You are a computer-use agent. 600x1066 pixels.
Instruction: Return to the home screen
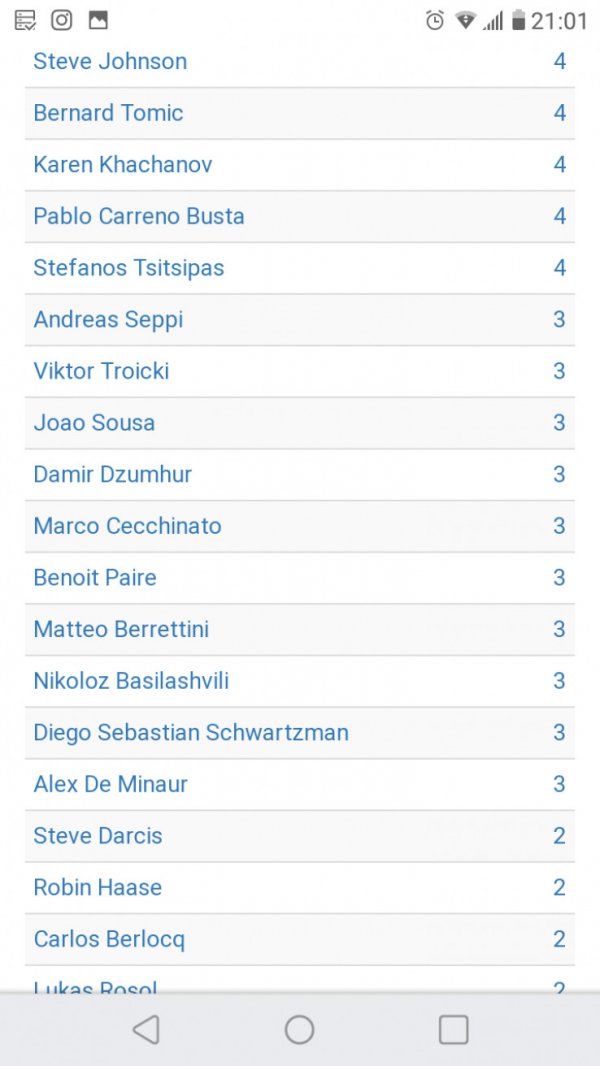[299, 1030]
